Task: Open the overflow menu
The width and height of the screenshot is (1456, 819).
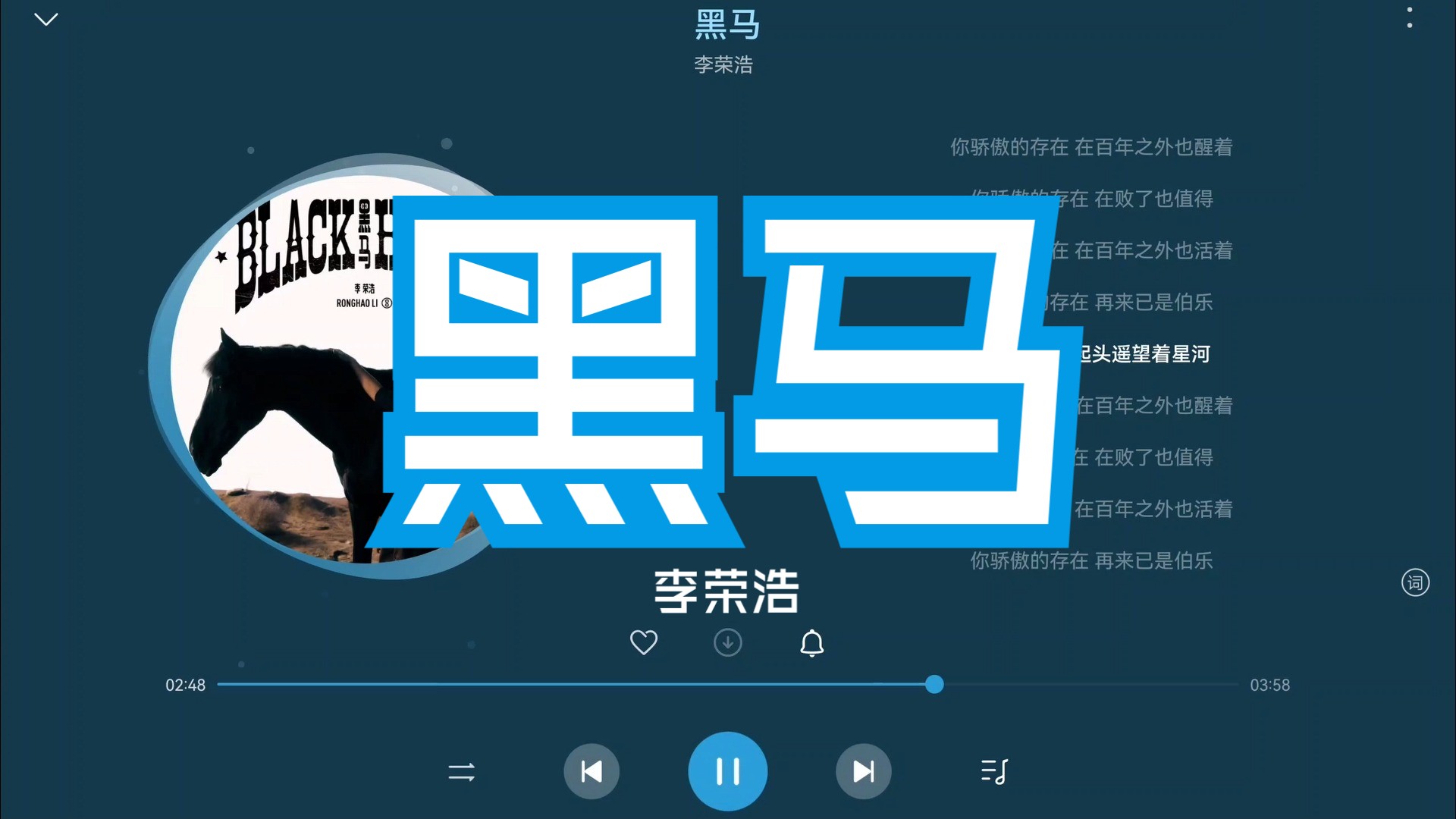Action: coord(1410,18)
